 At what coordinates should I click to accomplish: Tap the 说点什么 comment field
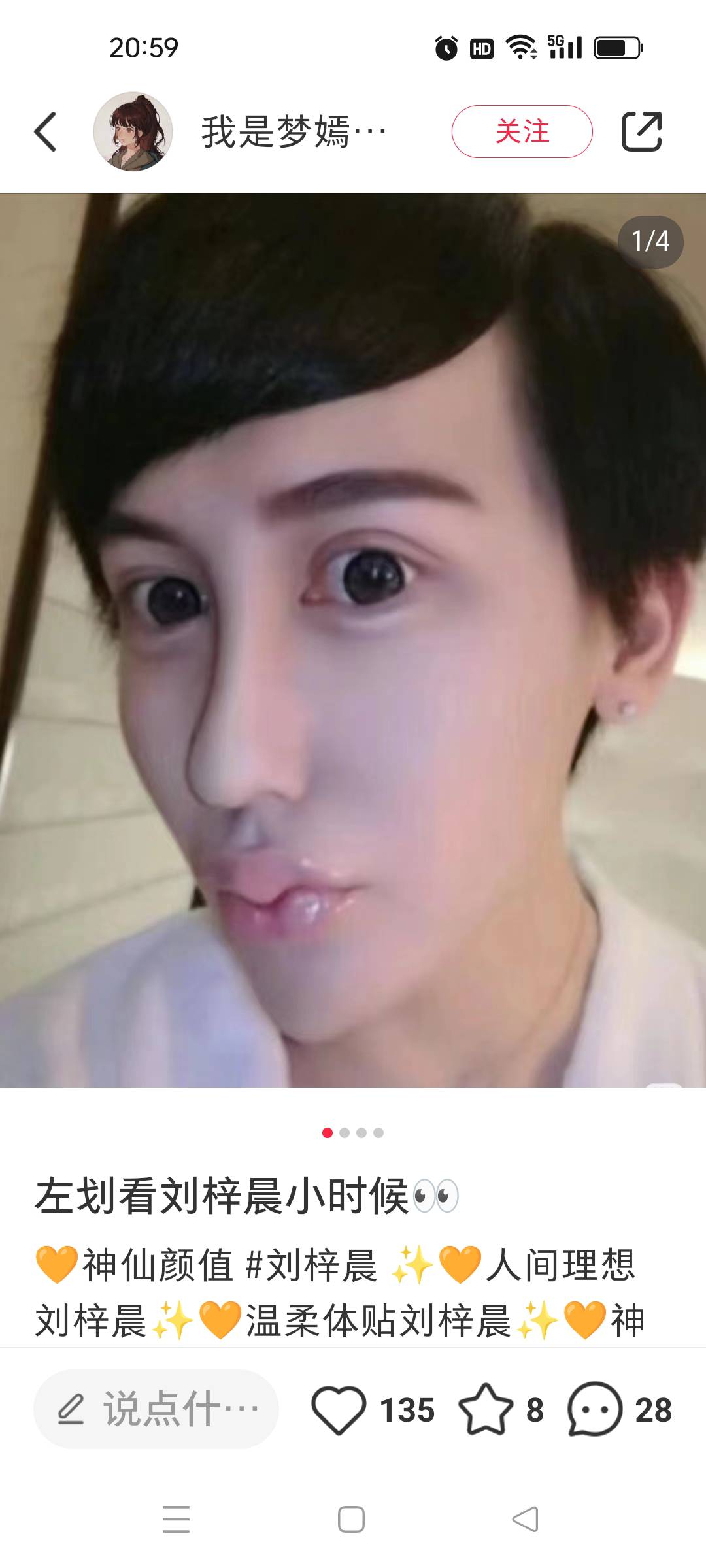[156, 1409]
